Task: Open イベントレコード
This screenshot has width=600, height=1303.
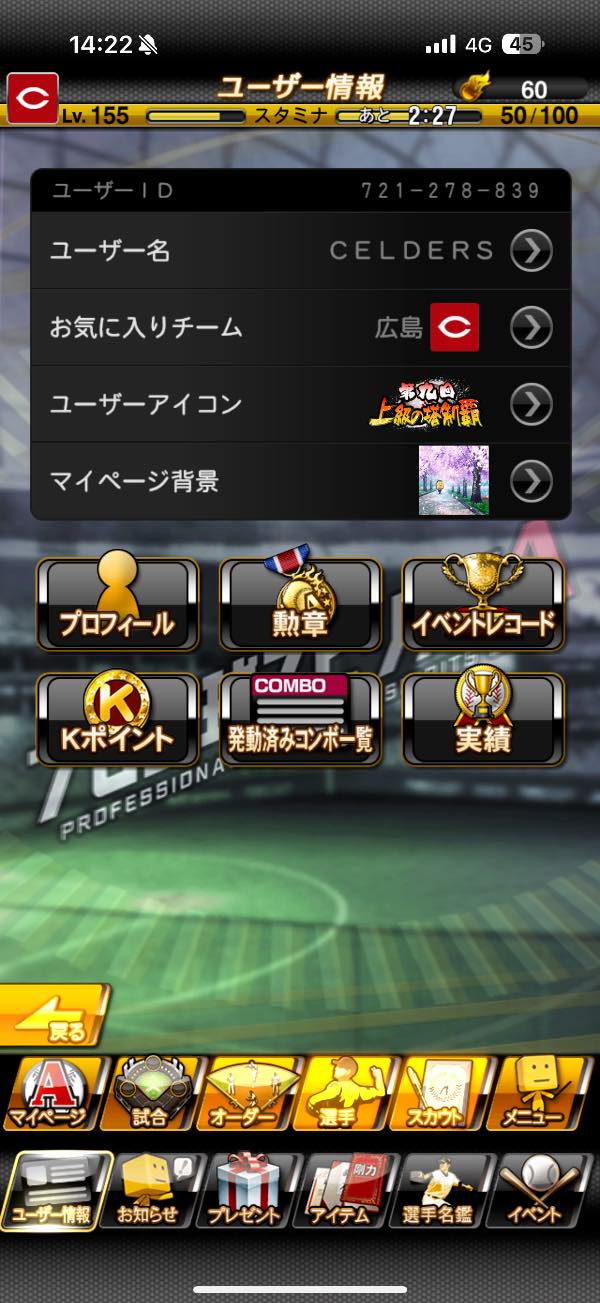Action: tap(483, 605)
